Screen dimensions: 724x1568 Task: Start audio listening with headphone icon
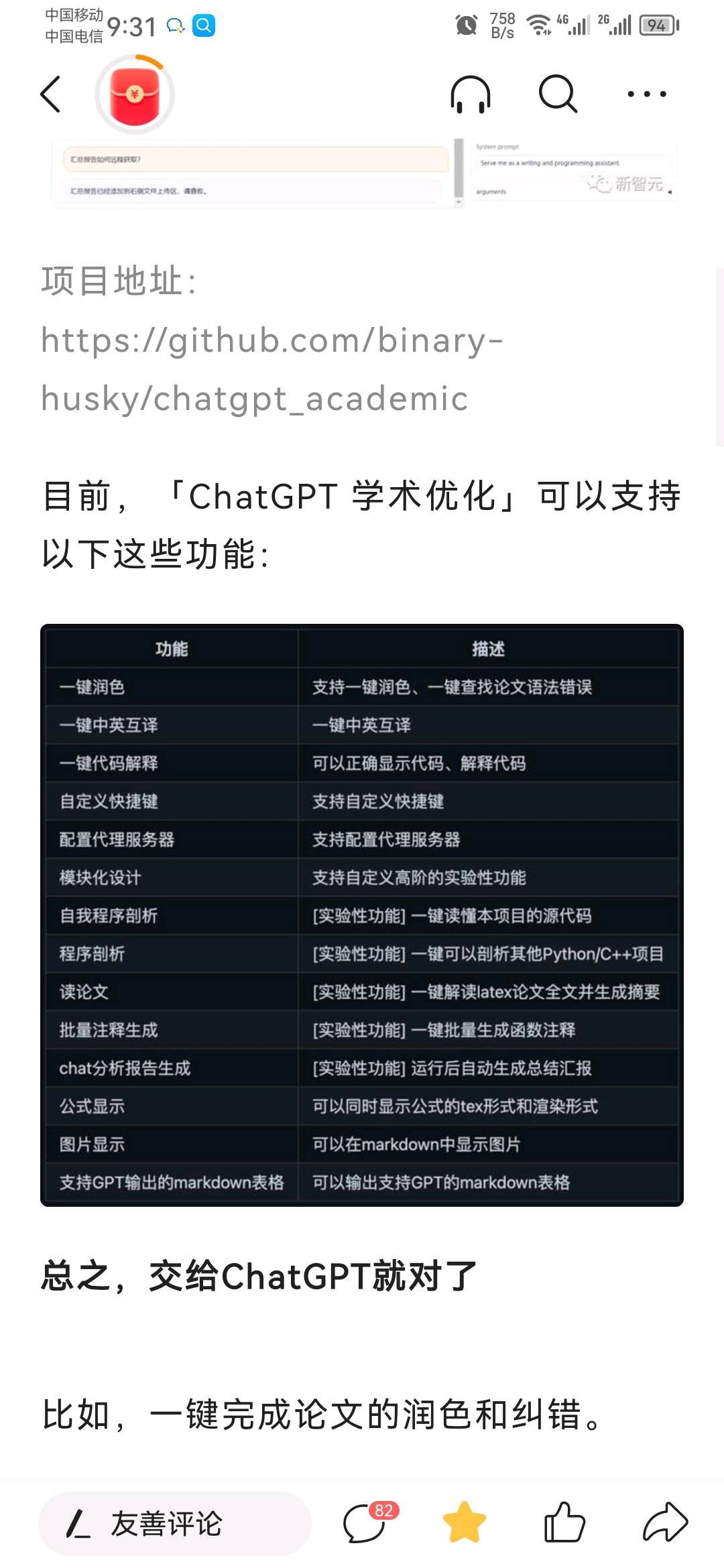(471, 94)
